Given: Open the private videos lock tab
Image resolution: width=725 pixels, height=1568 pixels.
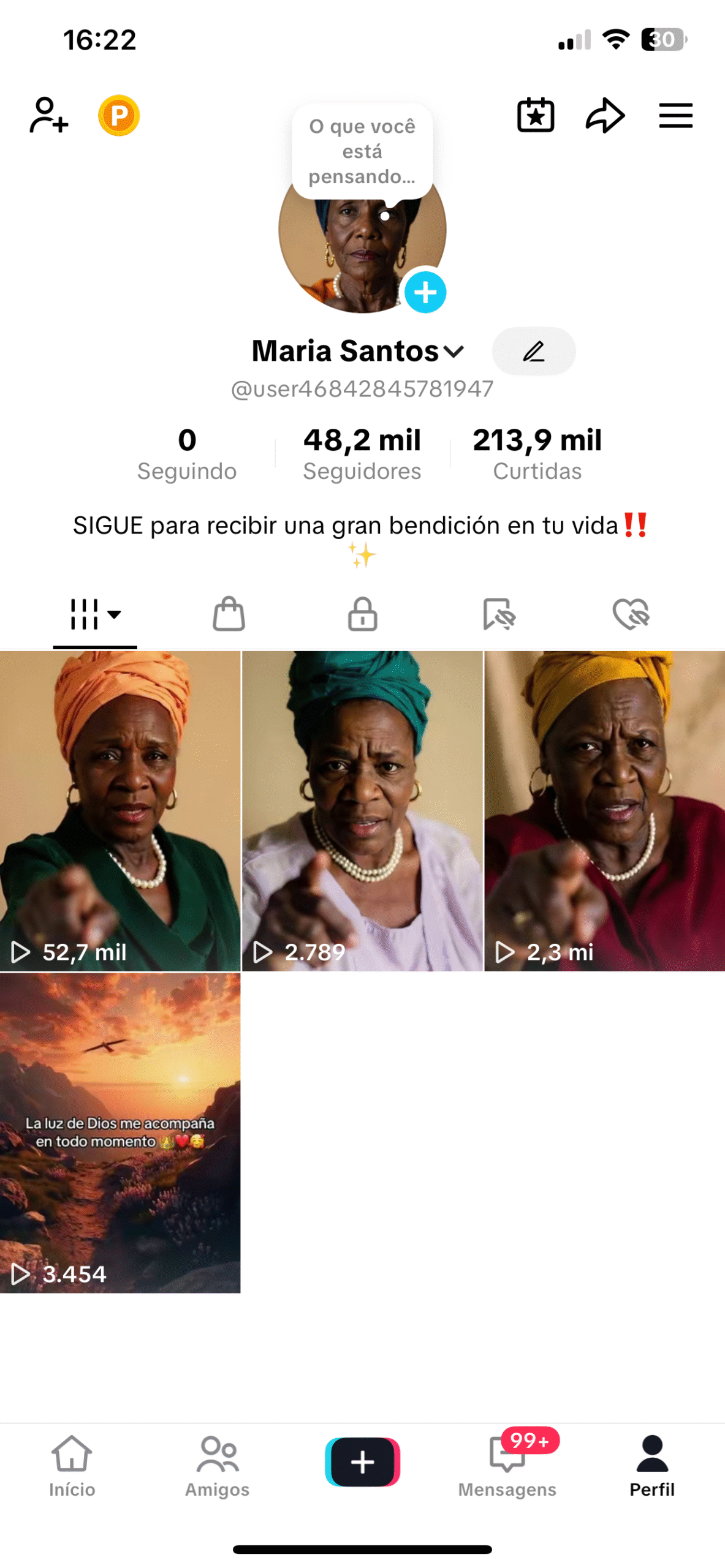Looking at the screenshot, I should (362, 614).
